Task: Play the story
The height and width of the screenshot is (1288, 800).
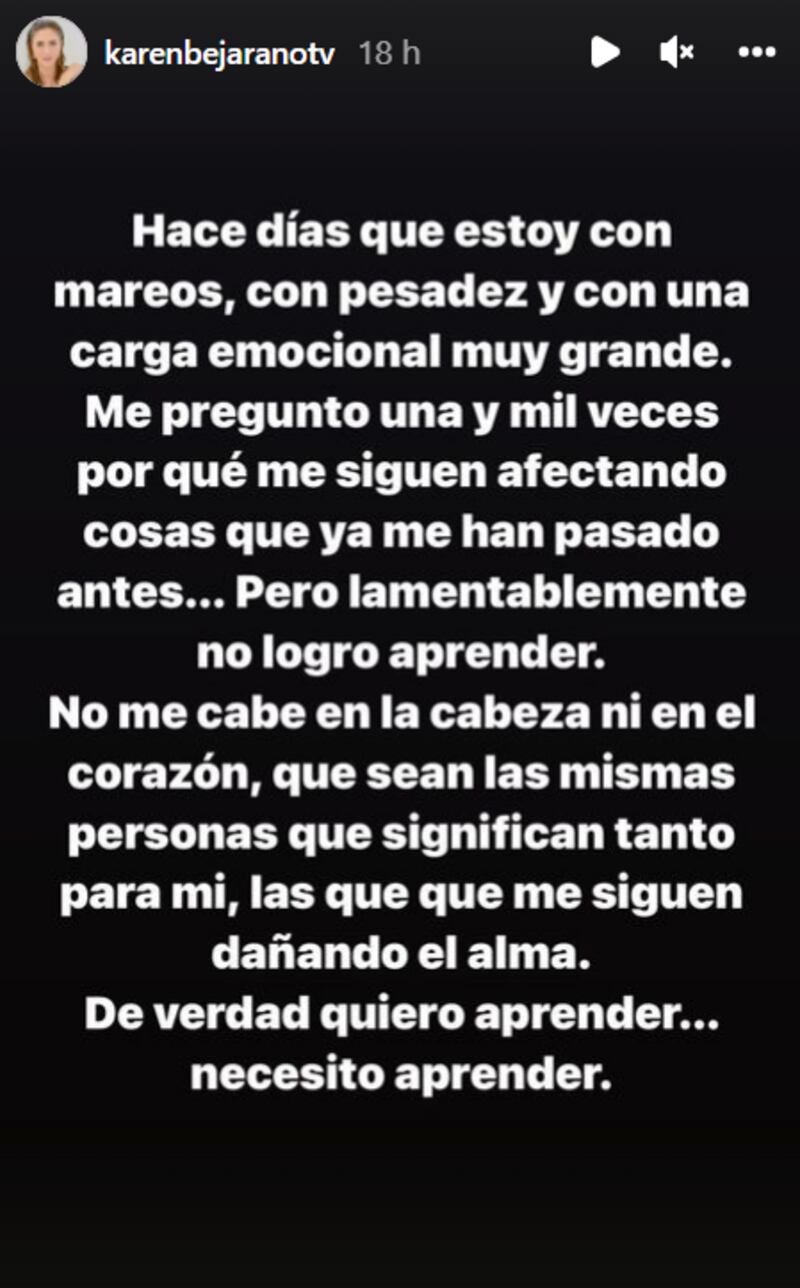Action: click(x=604, y=52)
